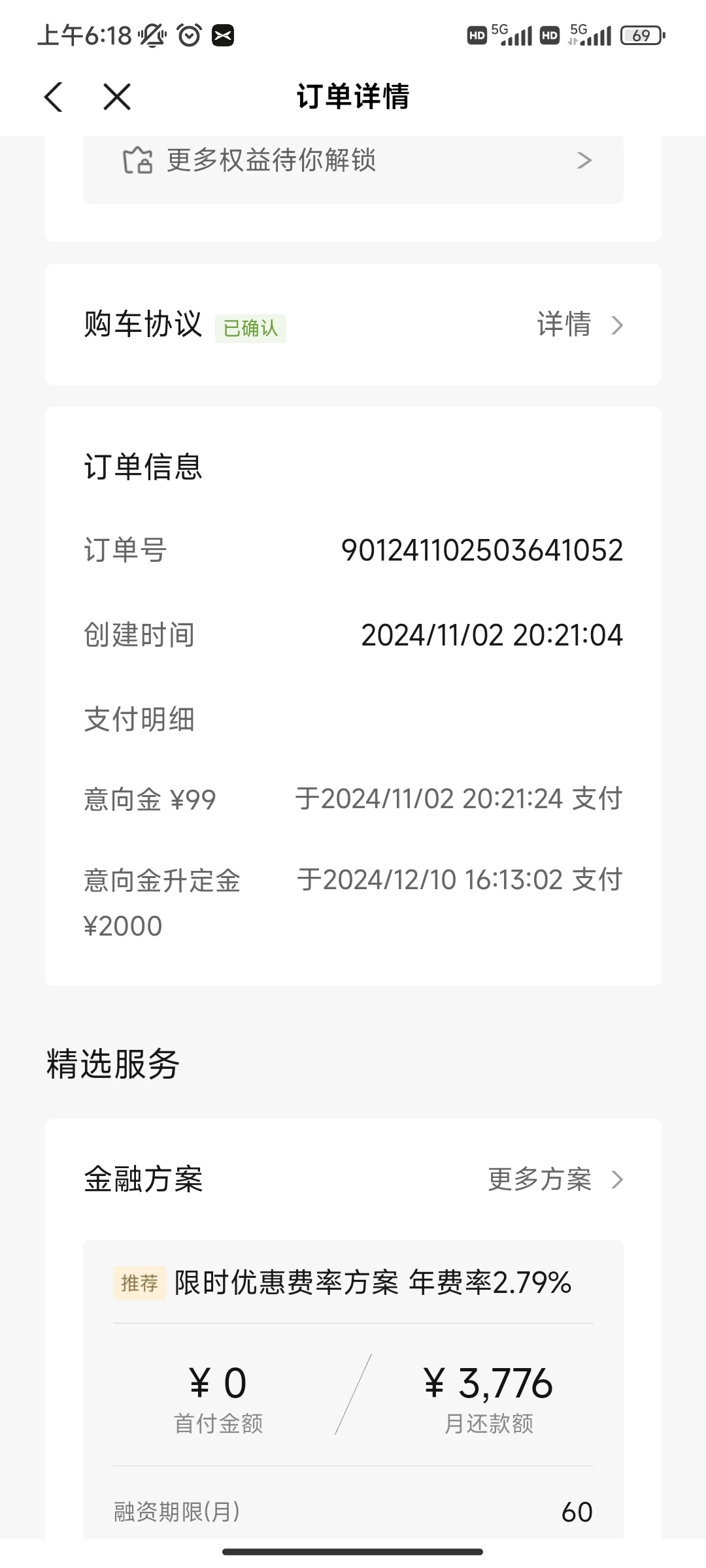Open the 更多权益待你解锁 row
The width and height of the screenshot is (706, 1568).
[x=353, y=161]
